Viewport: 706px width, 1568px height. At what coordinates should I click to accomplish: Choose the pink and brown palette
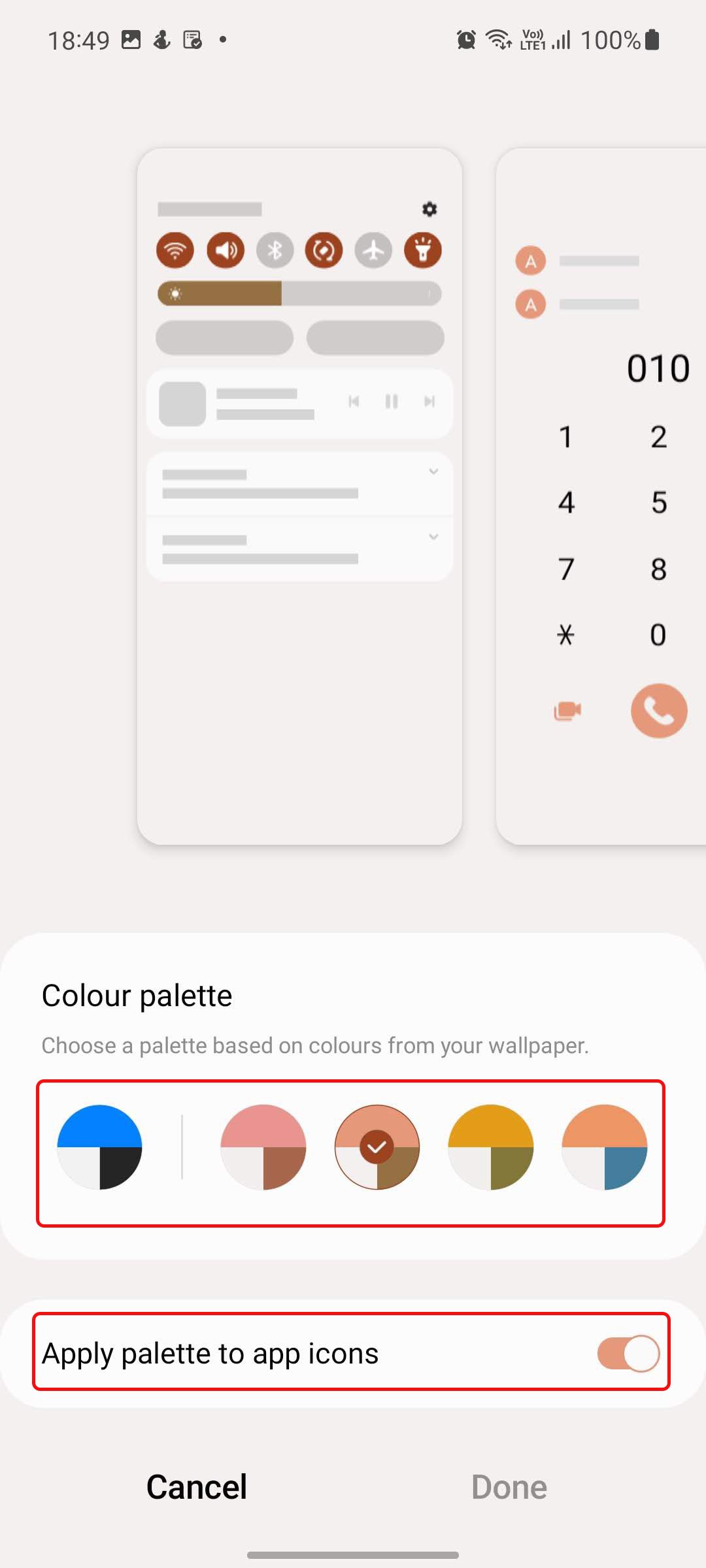coord(263,1147)
